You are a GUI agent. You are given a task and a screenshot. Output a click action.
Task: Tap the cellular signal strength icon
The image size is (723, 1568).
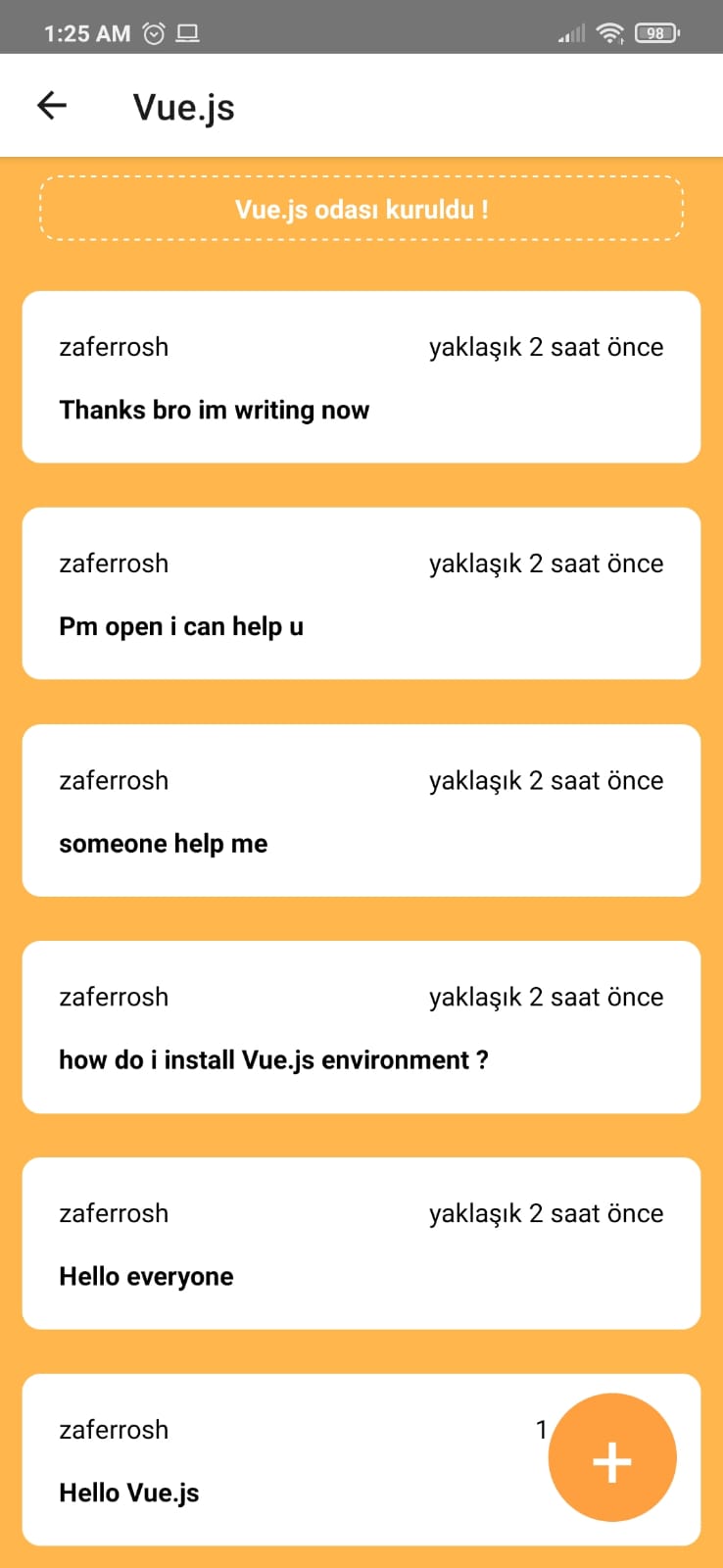[569, 32]
